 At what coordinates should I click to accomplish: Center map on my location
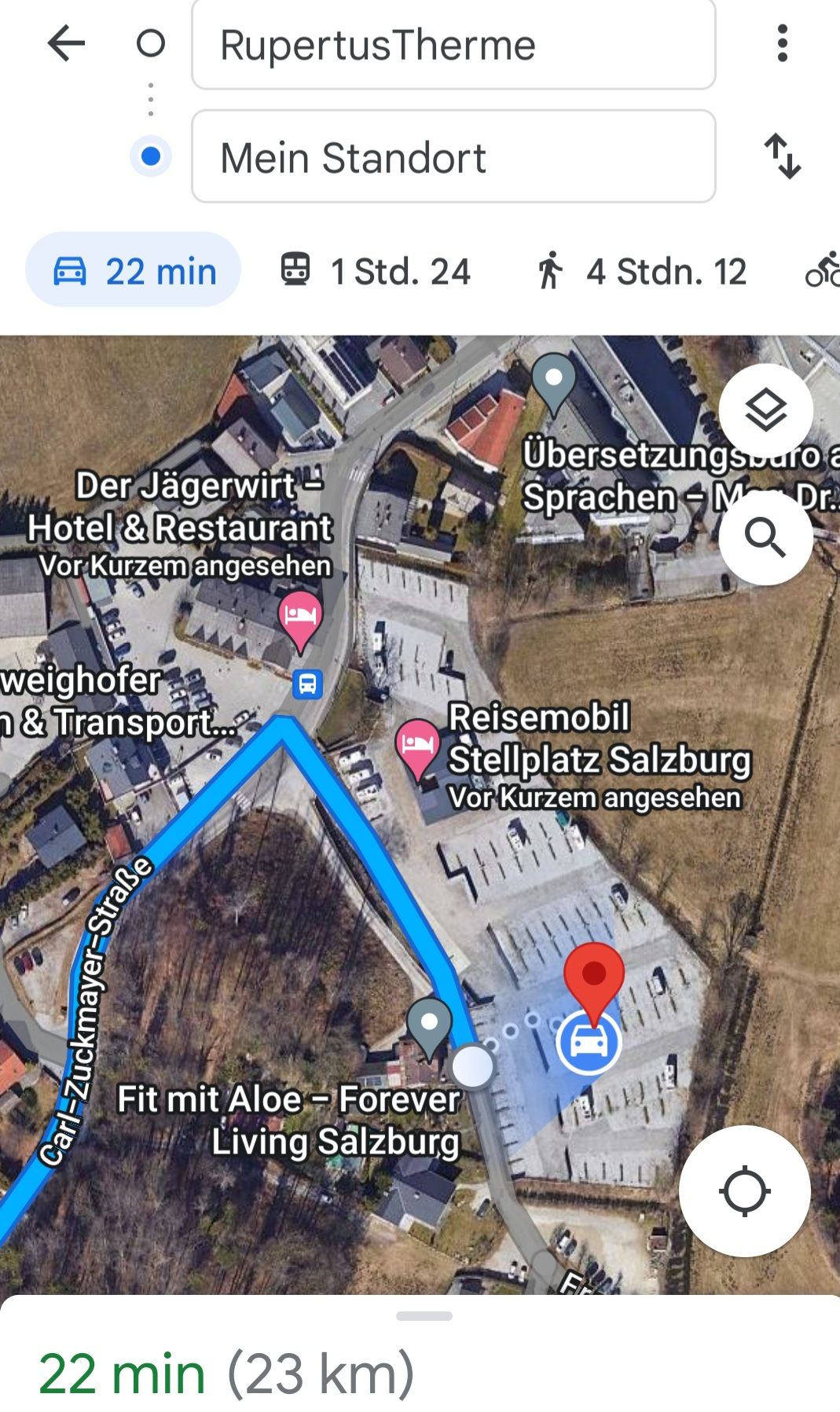pyautogui.click(x=744, y=1191)
